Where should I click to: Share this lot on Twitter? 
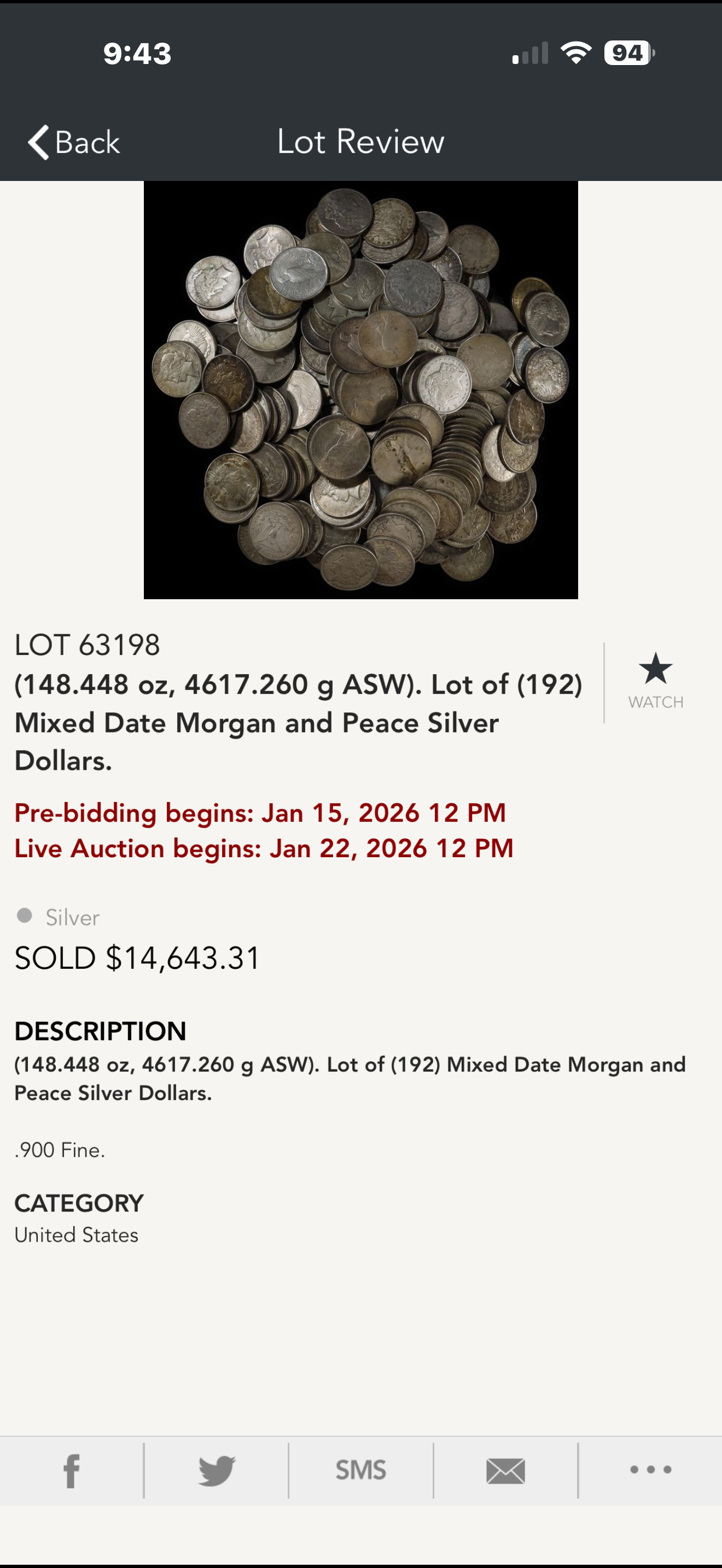[217, 1471]
